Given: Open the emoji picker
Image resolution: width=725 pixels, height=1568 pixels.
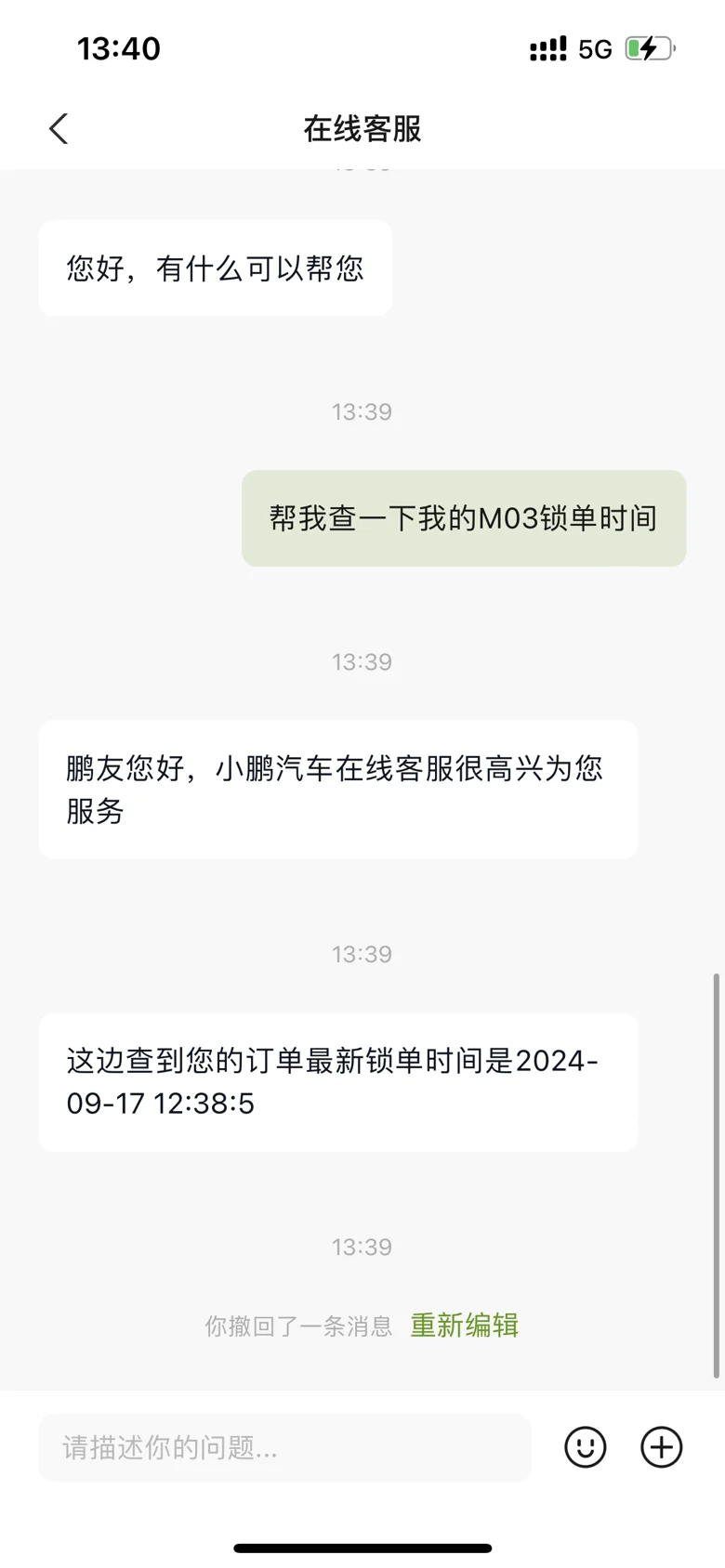Looking at the screenshot, I should point(586,1446).
